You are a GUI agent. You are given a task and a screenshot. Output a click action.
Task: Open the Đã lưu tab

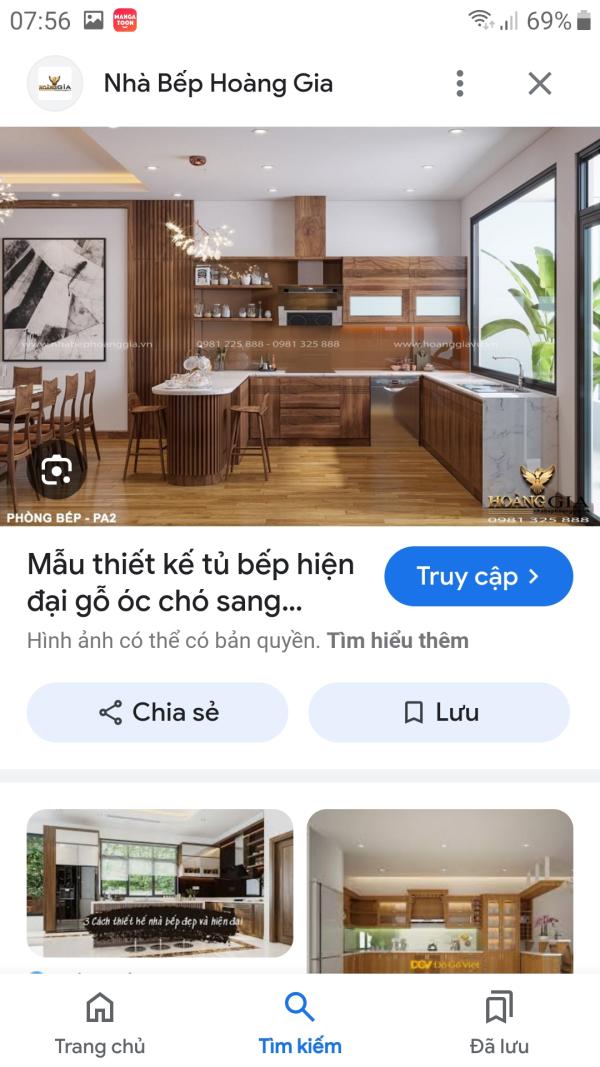point(499,1025)
